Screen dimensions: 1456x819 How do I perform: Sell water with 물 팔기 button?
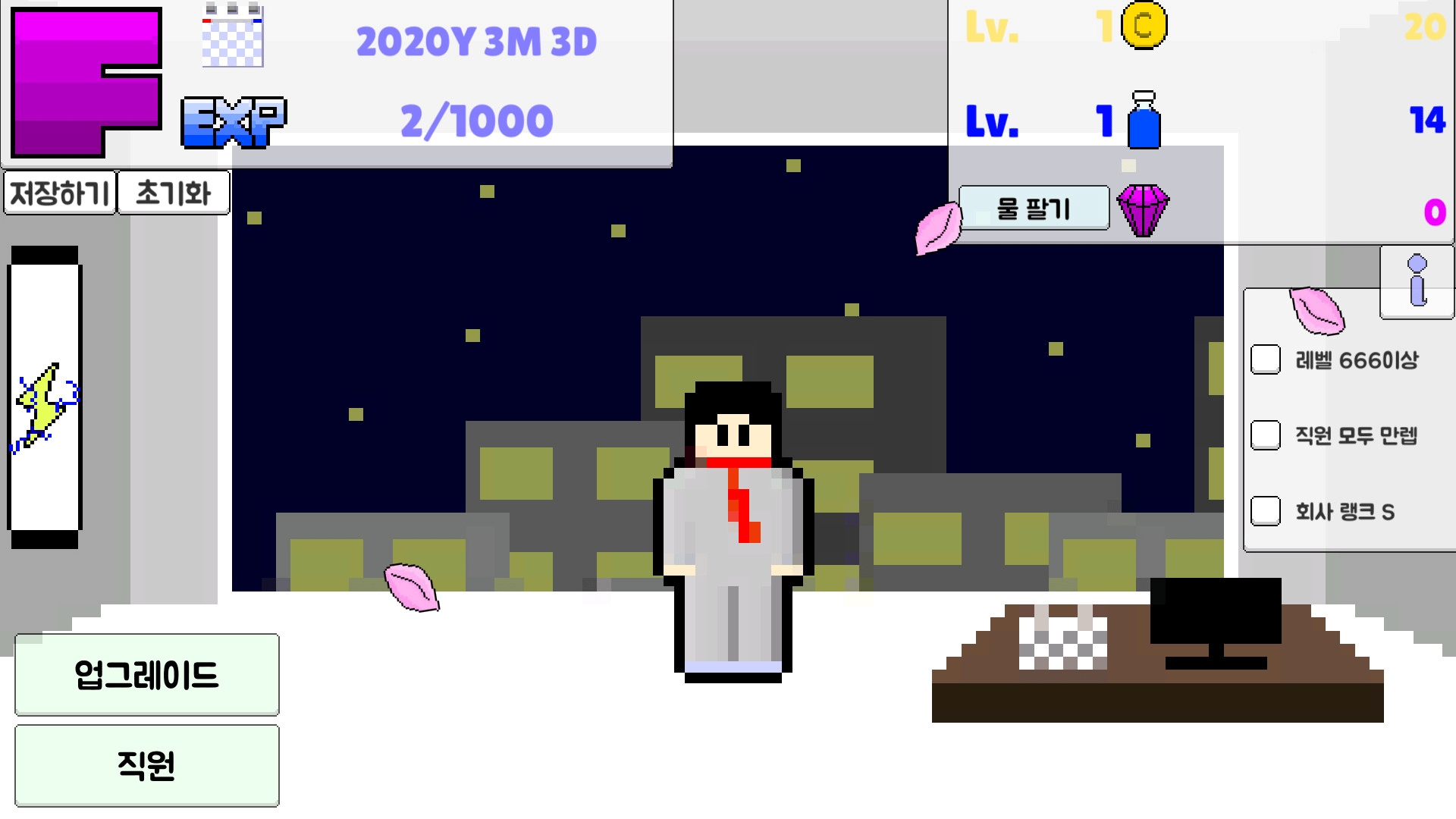pyautogui.click(x=1034, y=208)
